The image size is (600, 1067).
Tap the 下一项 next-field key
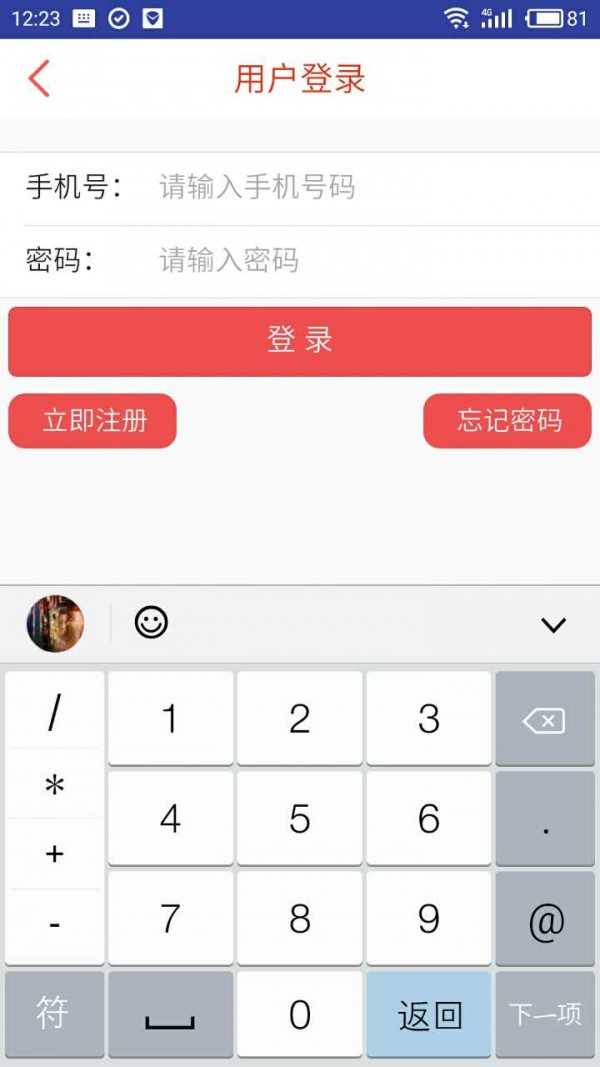click(545, 1014)
